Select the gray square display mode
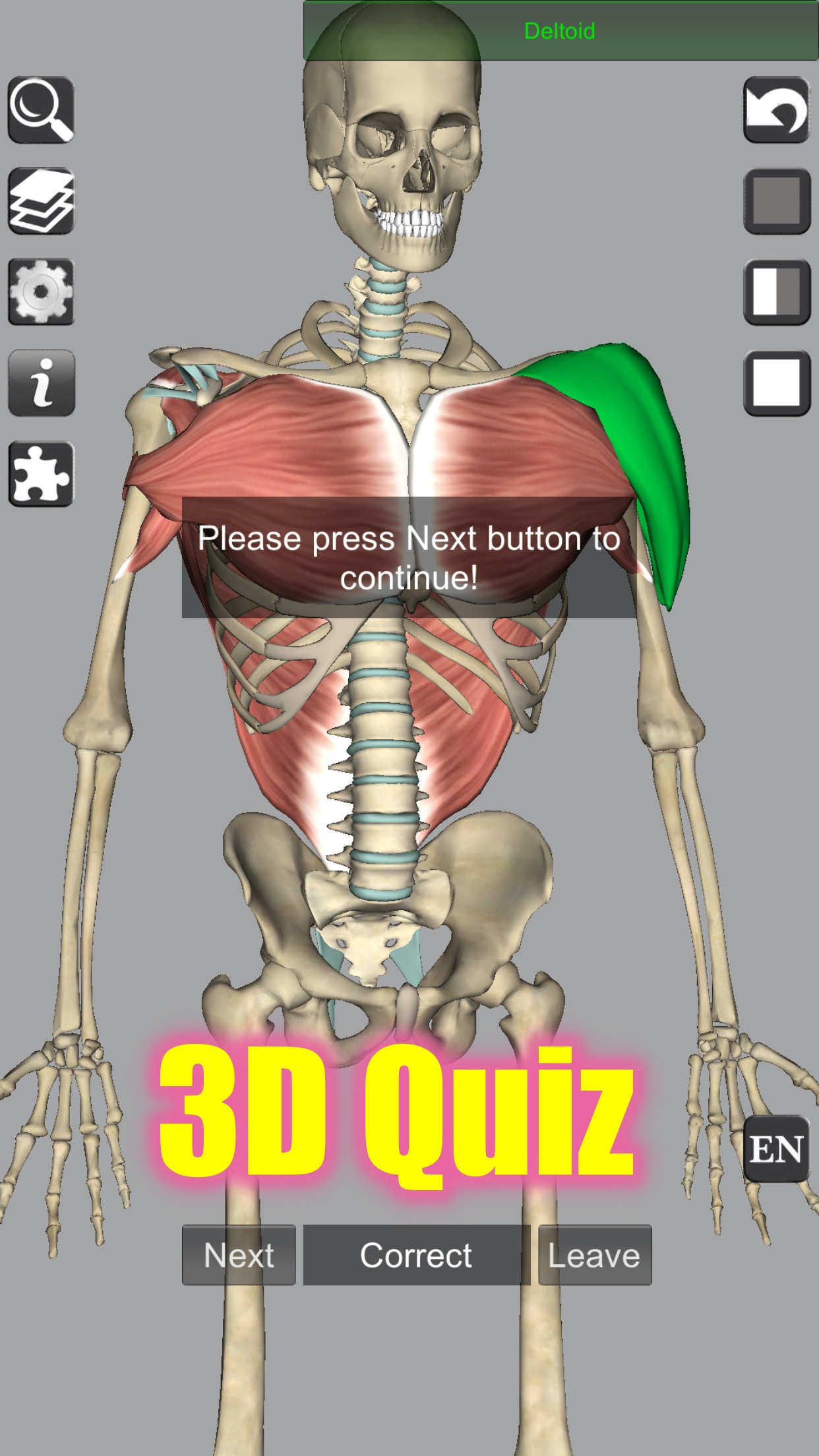This screenshot has width=819, height=1456. [x=777, y=200]
